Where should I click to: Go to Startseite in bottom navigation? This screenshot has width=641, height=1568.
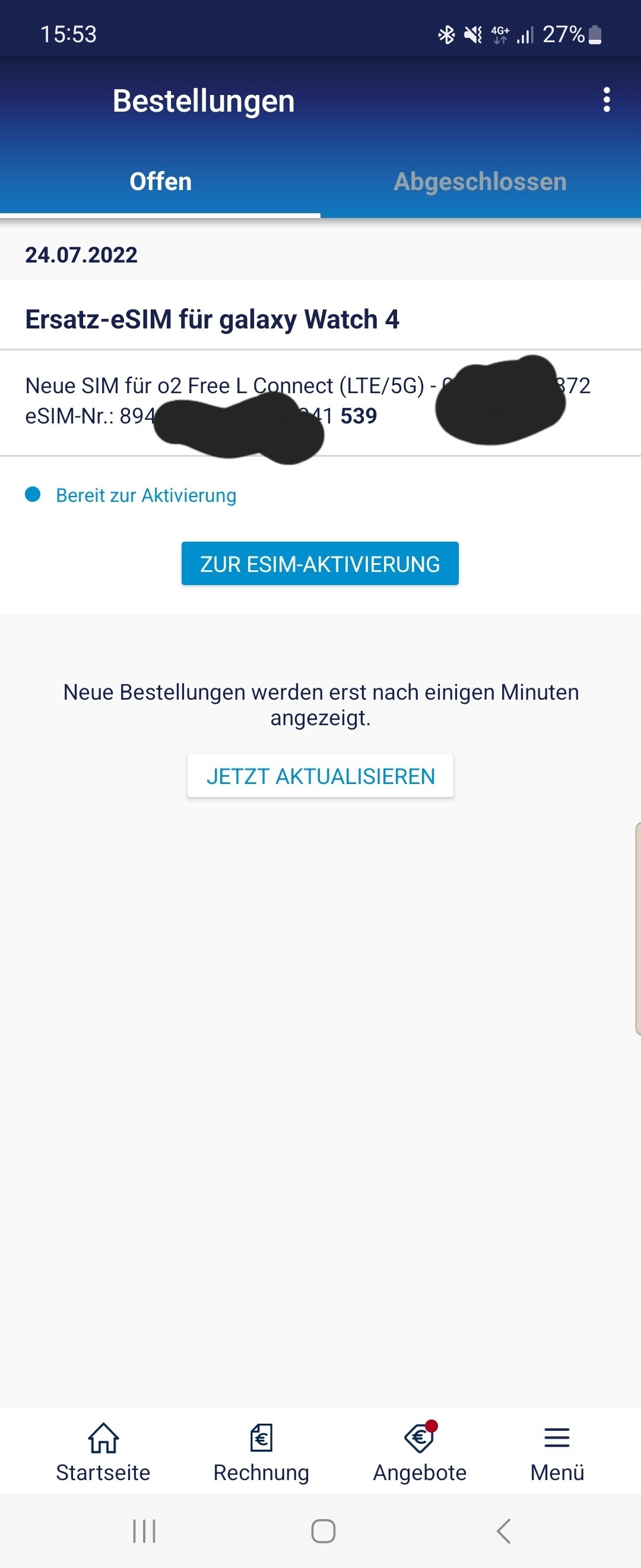click(x=103, y=1452)
